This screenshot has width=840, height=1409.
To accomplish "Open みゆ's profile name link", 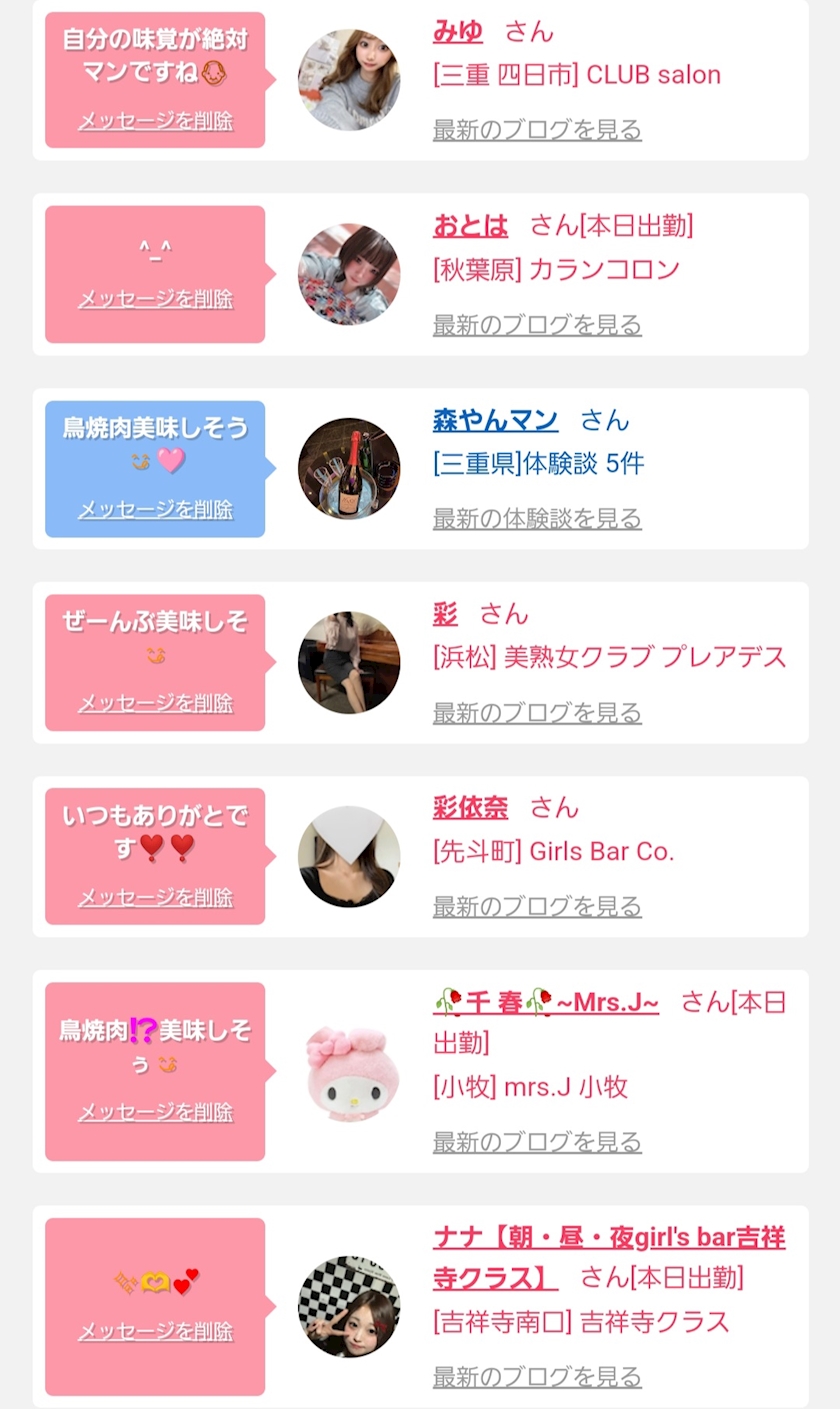I will pyautogui.click(x=457, y=32).
